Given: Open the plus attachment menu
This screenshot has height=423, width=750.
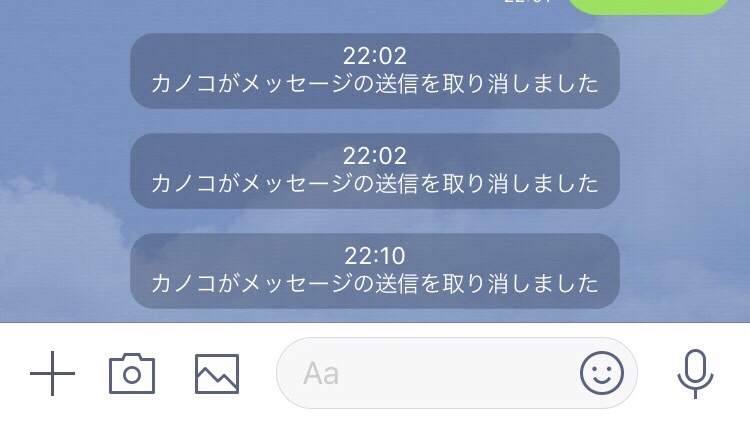Looking at the screenshot, I should [53, 374].
